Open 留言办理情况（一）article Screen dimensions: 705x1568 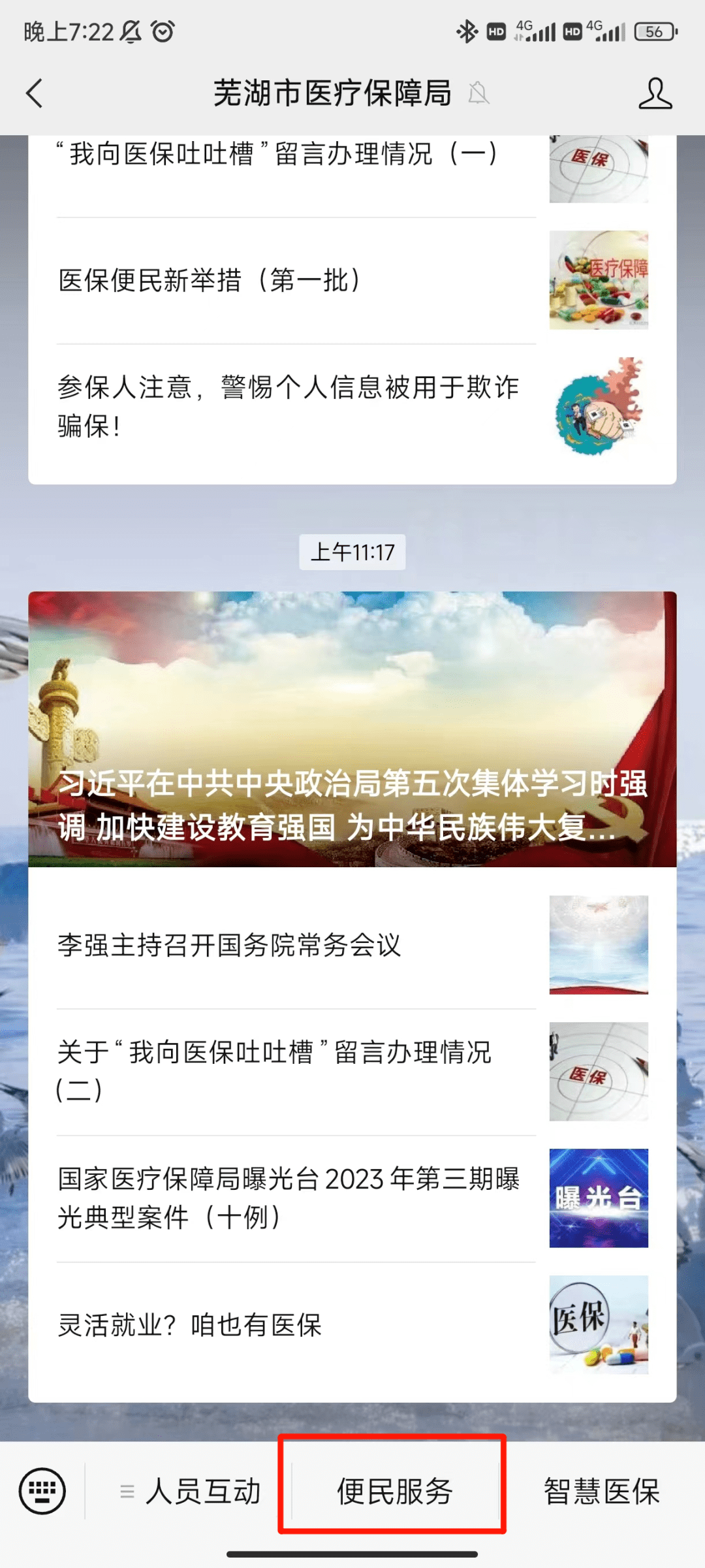(352, 171)
